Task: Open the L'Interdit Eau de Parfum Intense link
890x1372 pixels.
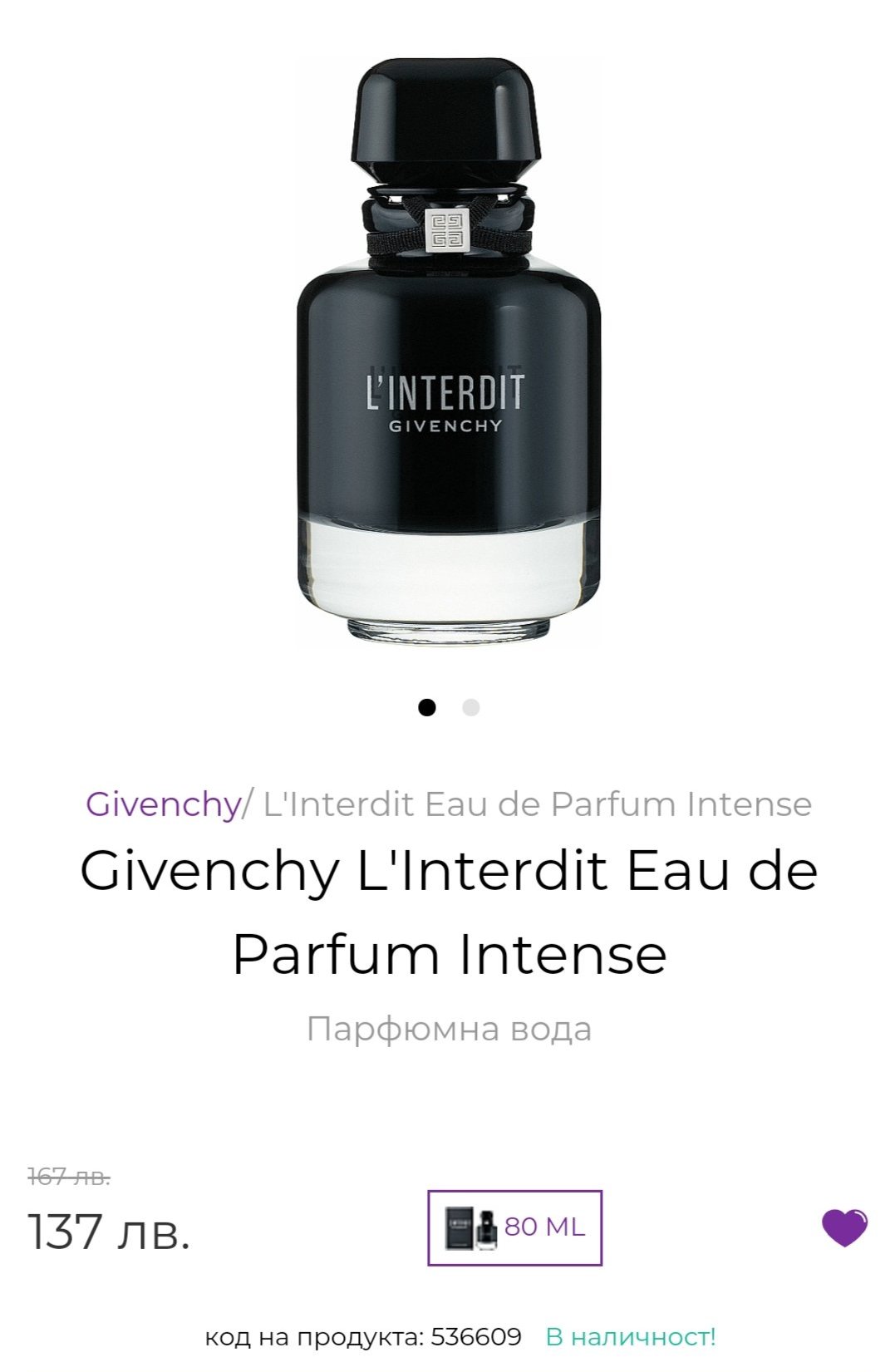Action: point(537,804)
